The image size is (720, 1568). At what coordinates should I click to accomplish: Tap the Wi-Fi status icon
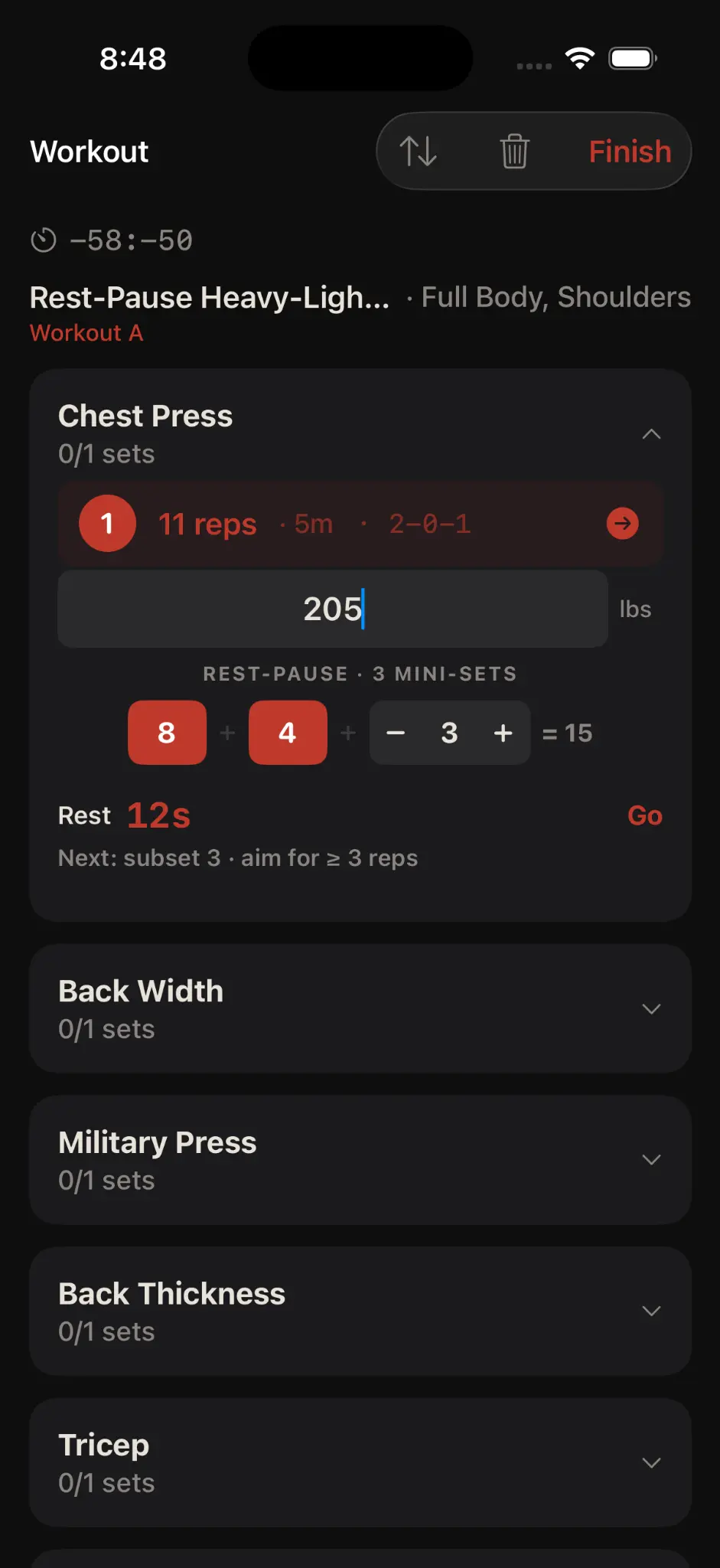click(579, 57)
